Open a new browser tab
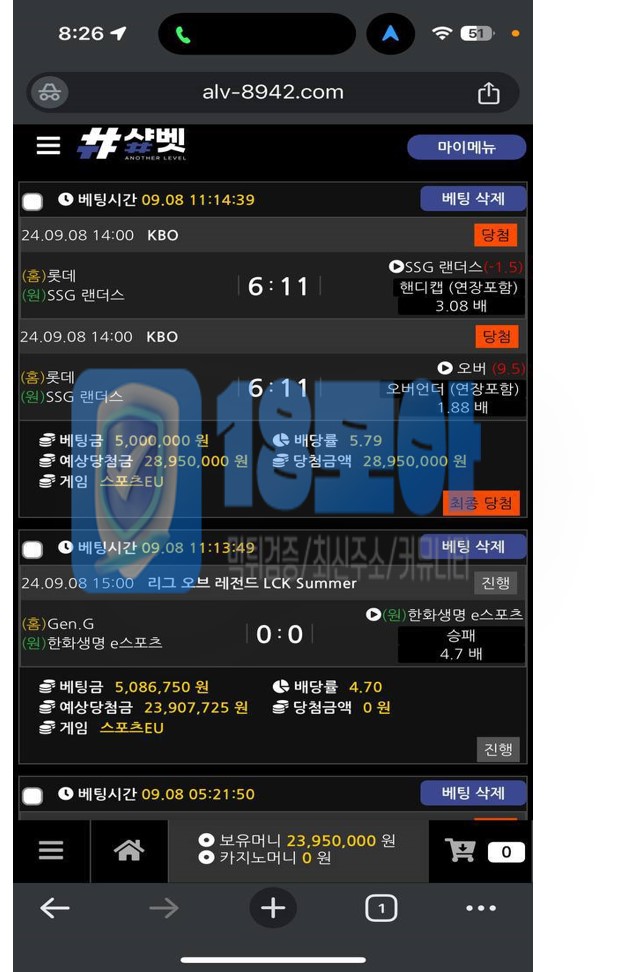This screenshot has height=972, width=623. pos(273,908)
